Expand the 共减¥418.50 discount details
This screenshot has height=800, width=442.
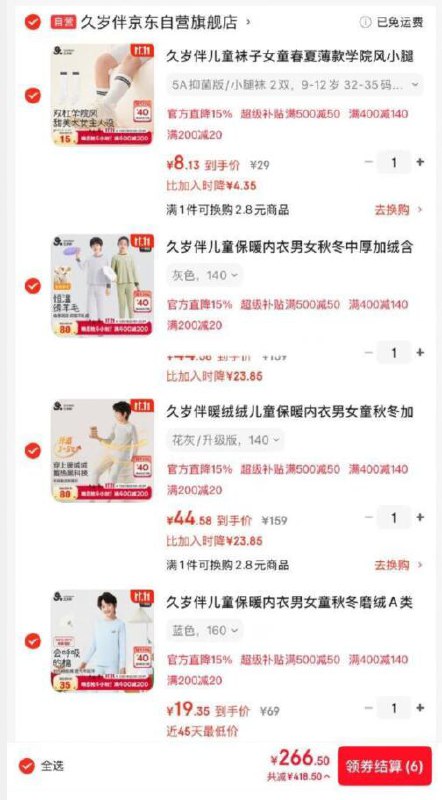pyautogui.click(x=299, y=777)
